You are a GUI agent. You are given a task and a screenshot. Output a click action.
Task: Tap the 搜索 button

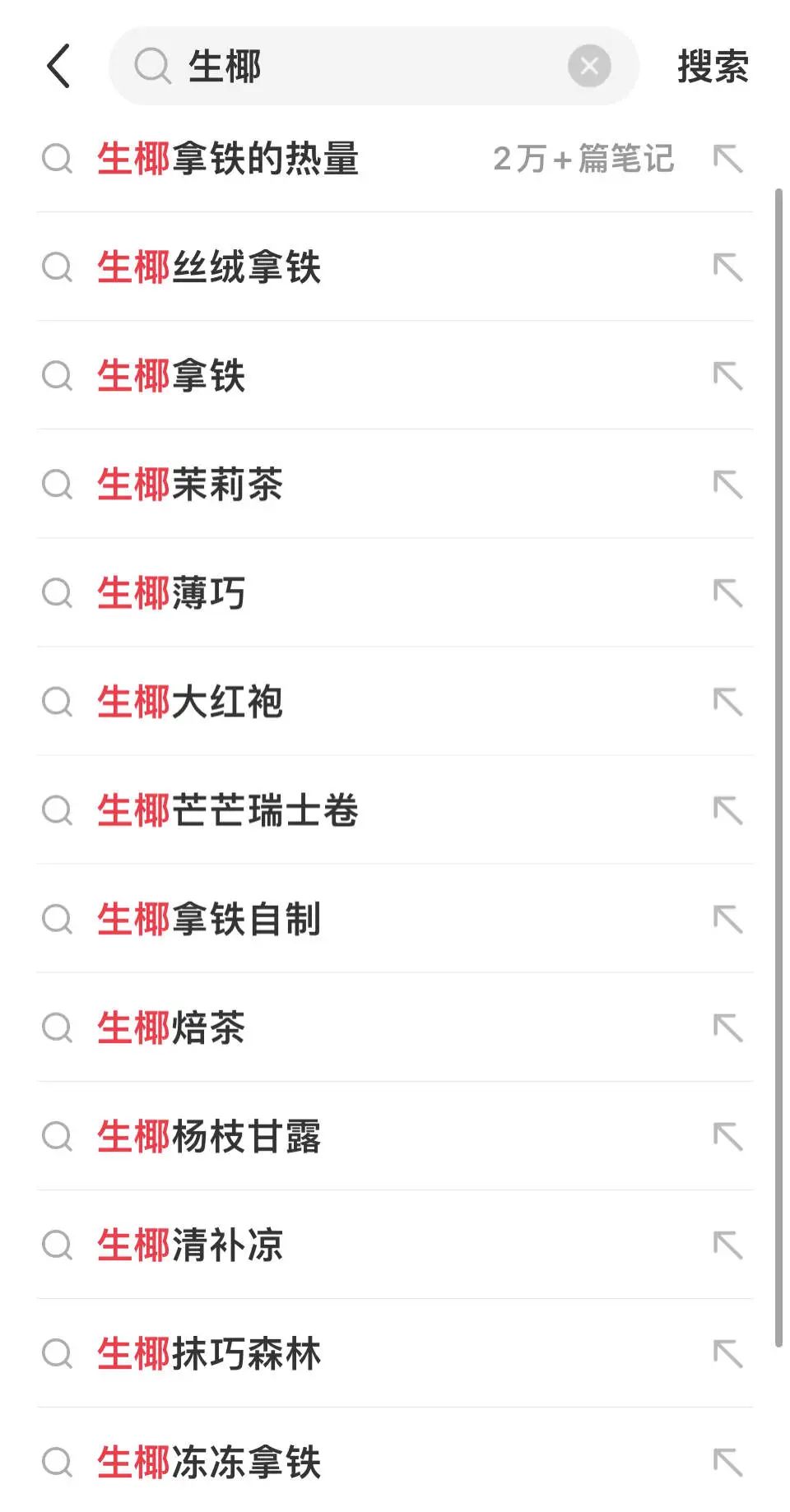(x=713, y=67)
